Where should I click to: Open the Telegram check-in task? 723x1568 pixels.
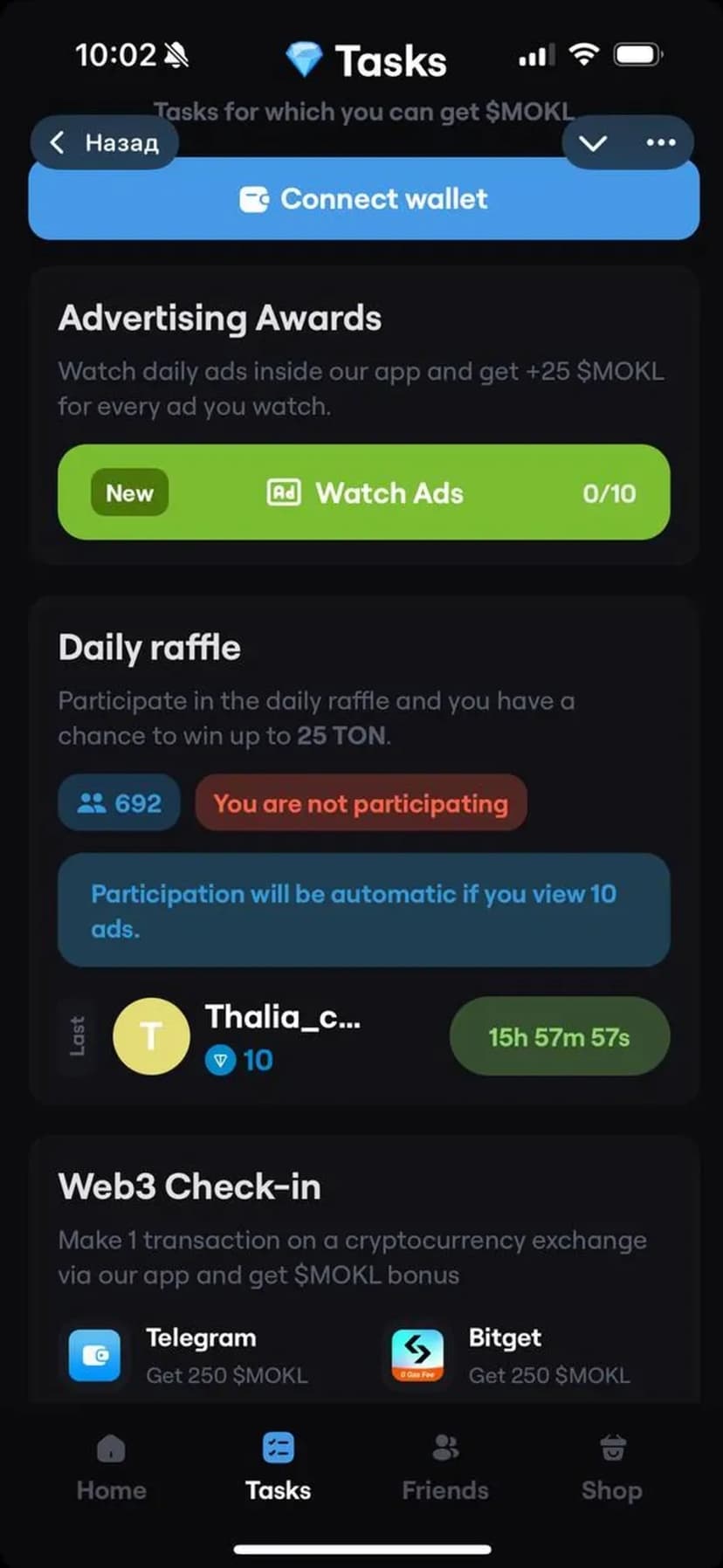point(201,1355)
